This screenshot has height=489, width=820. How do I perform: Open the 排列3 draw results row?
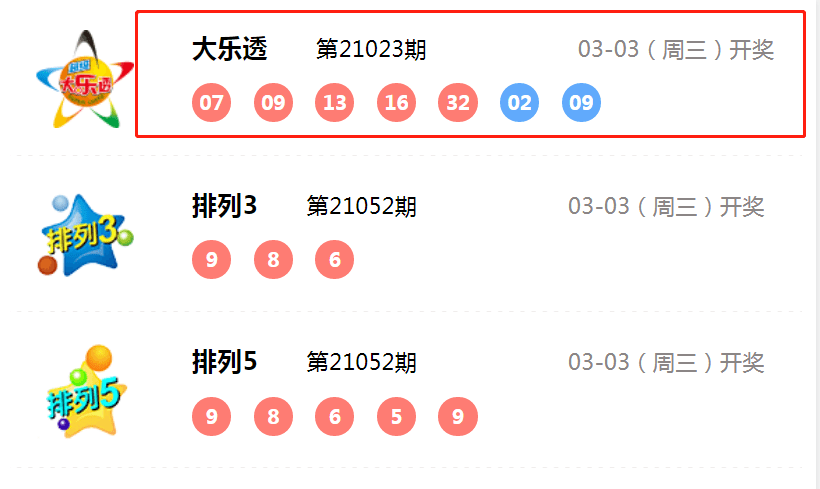tap(470, 232)
